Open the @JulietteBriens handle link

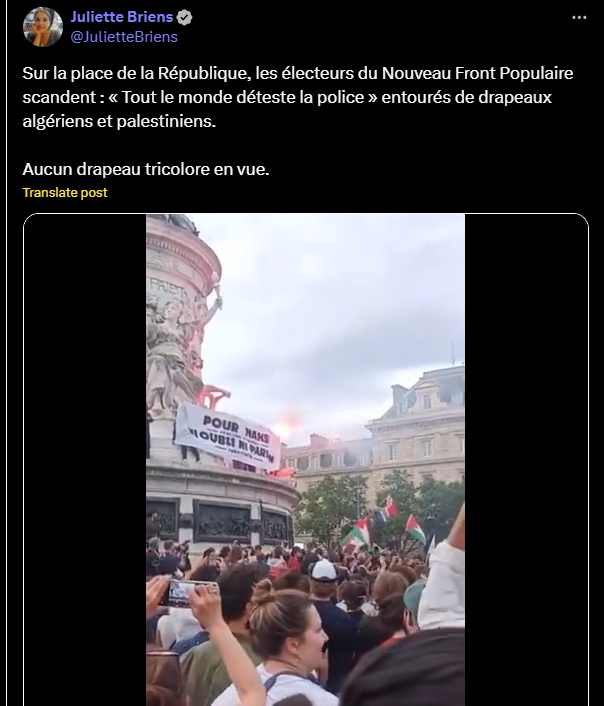(124, 37)
